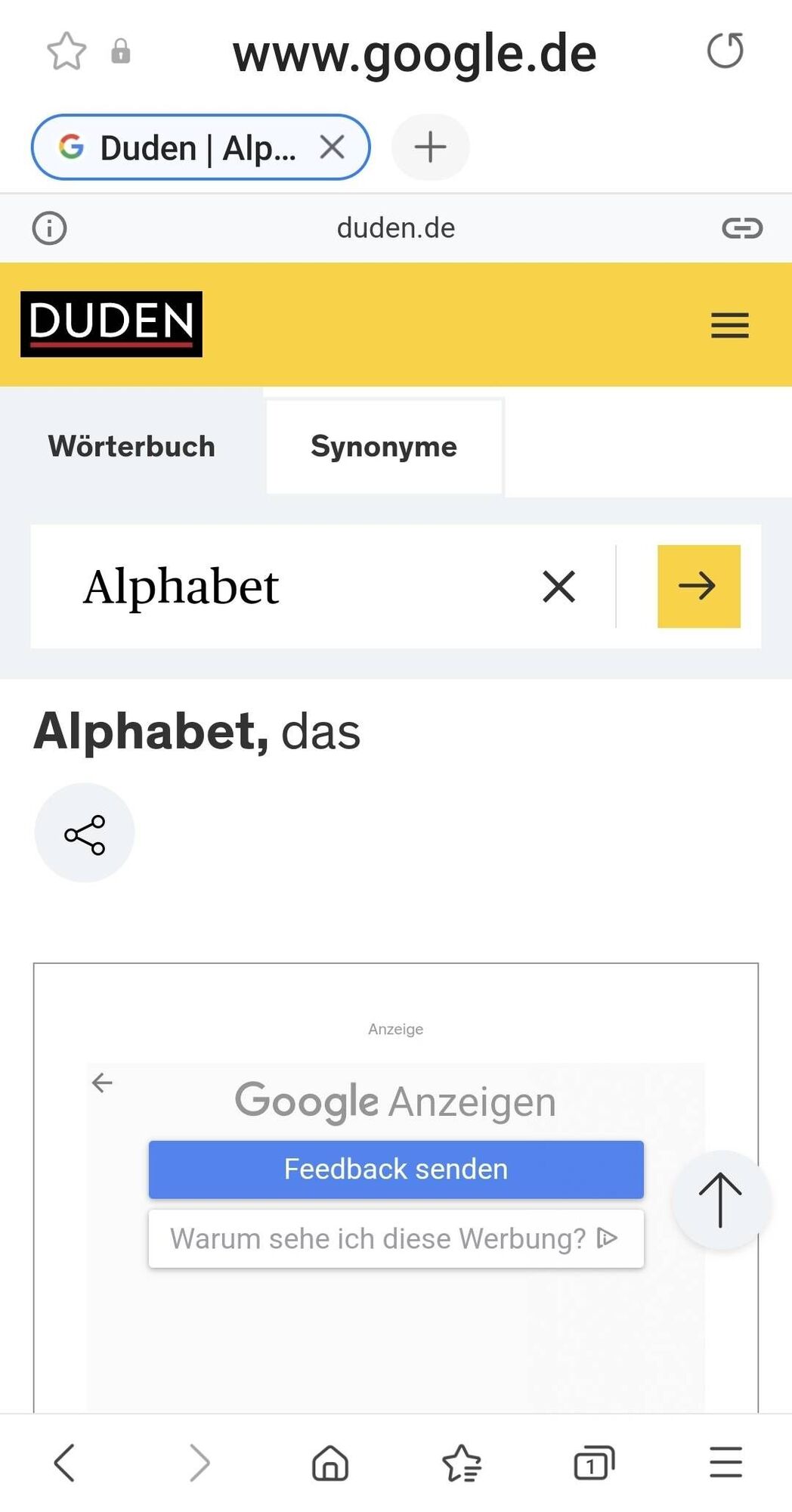Close the Duden tab
Viewport: 792px width, 1512px height.
tap(332, 147)
